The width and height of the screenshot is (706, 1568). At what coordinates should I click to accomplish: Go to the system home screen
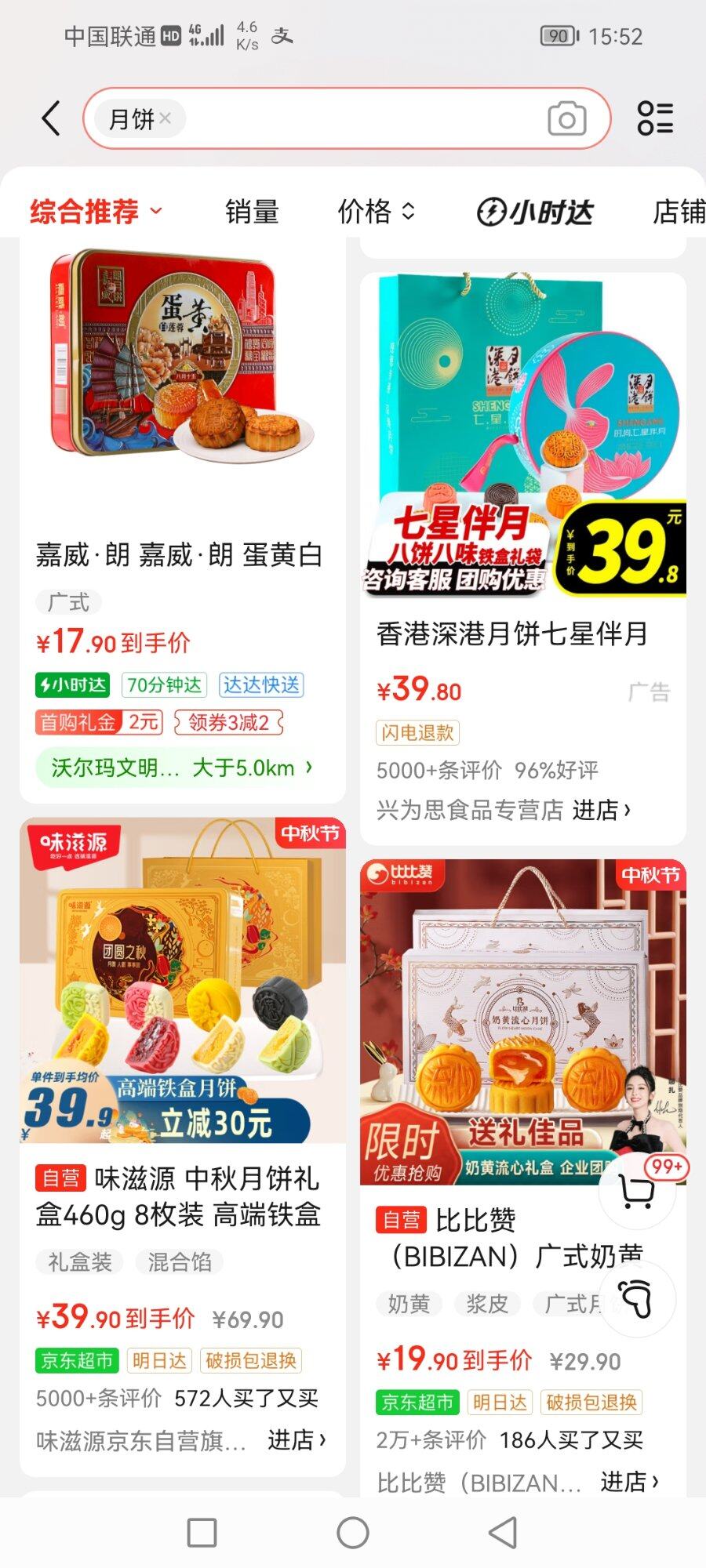pyautogui.click(x=352, y=1533)
